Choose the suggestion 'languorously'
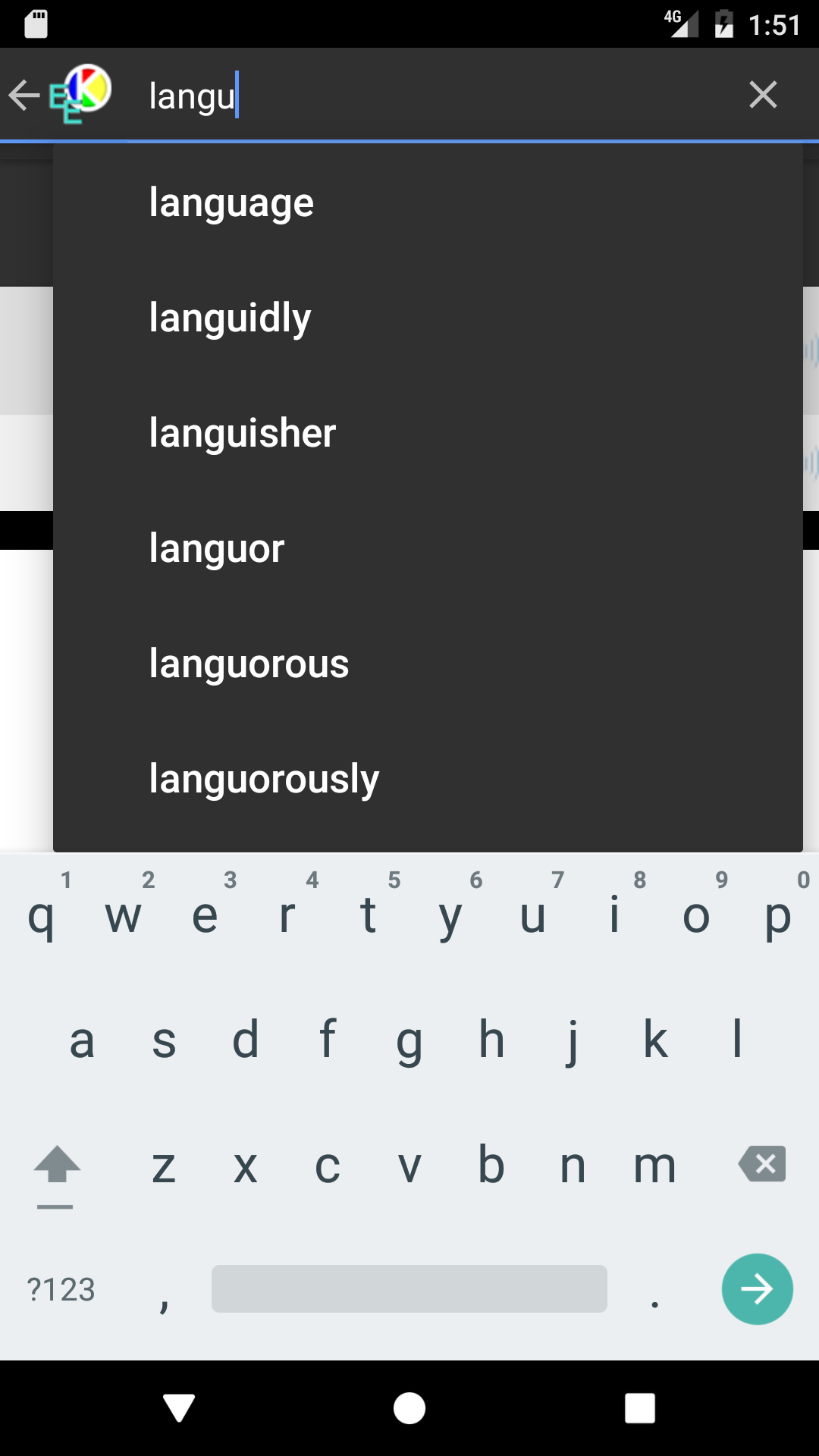 [428, 779]
